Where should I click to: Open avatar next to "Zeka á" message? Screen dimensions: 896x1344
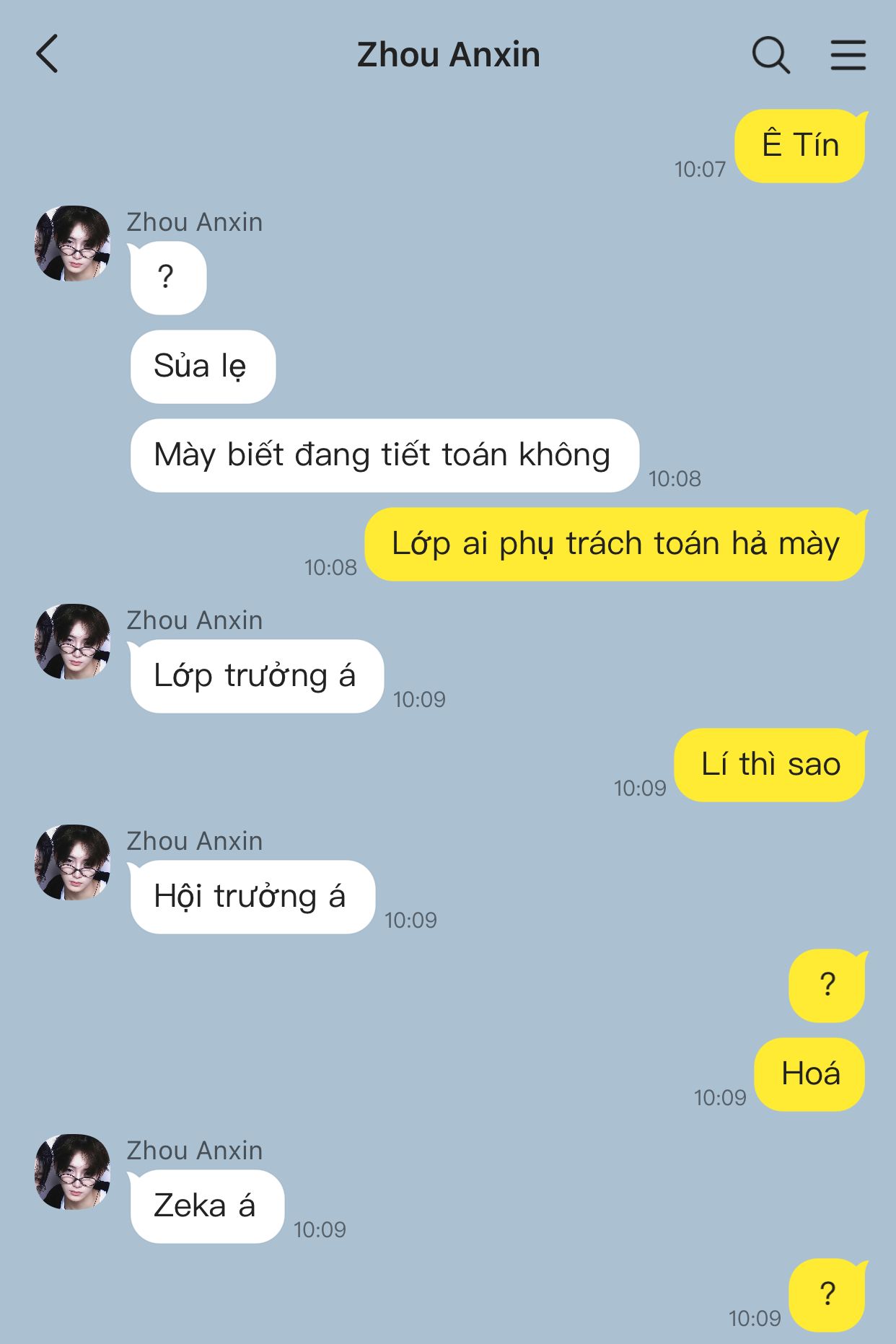[x=73, y=1172]
